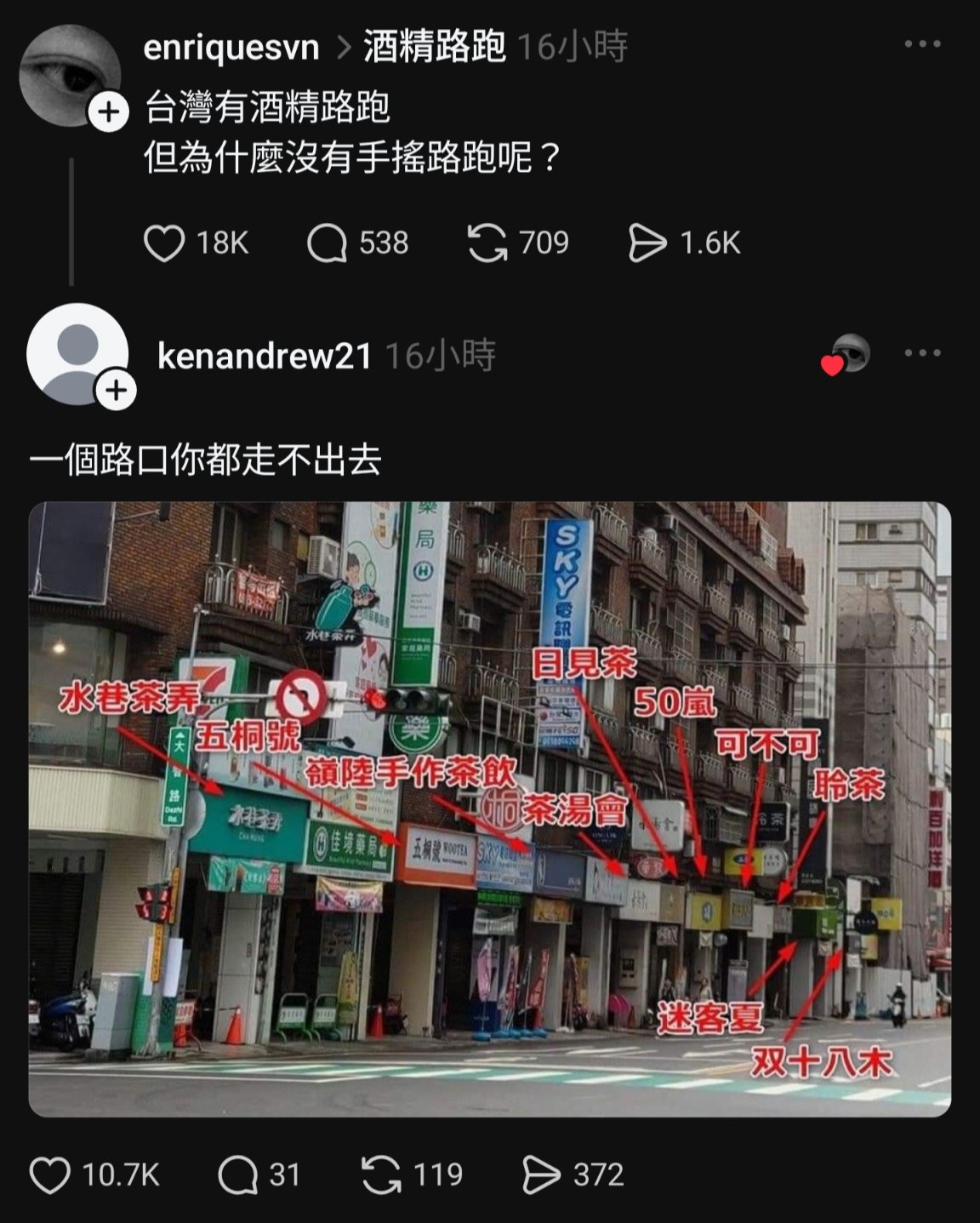Open overflow menu on enriquesvn's post

pyautogui.click(x=922, y=44)
